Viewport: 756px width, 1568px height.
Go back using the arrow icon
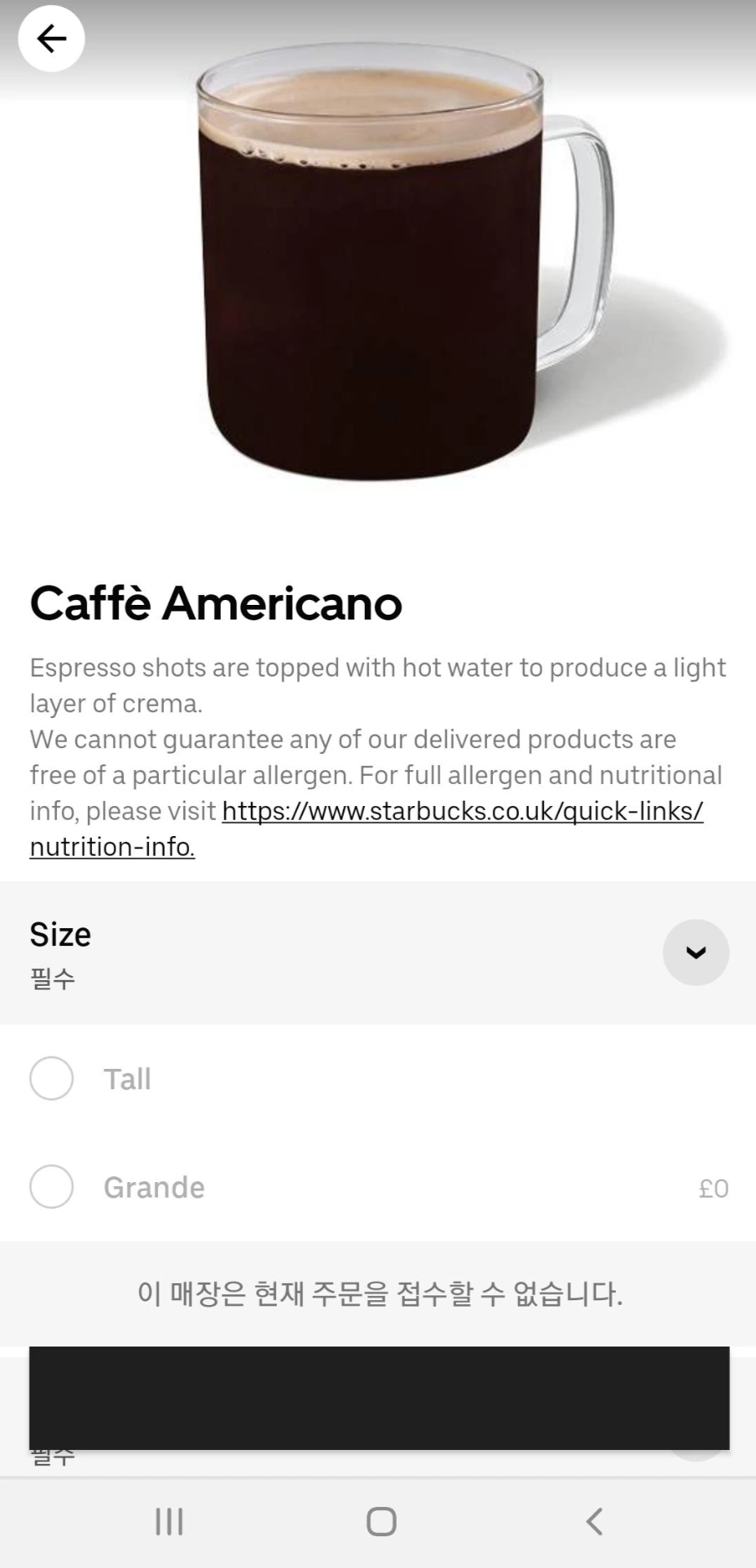coord(51,38)
